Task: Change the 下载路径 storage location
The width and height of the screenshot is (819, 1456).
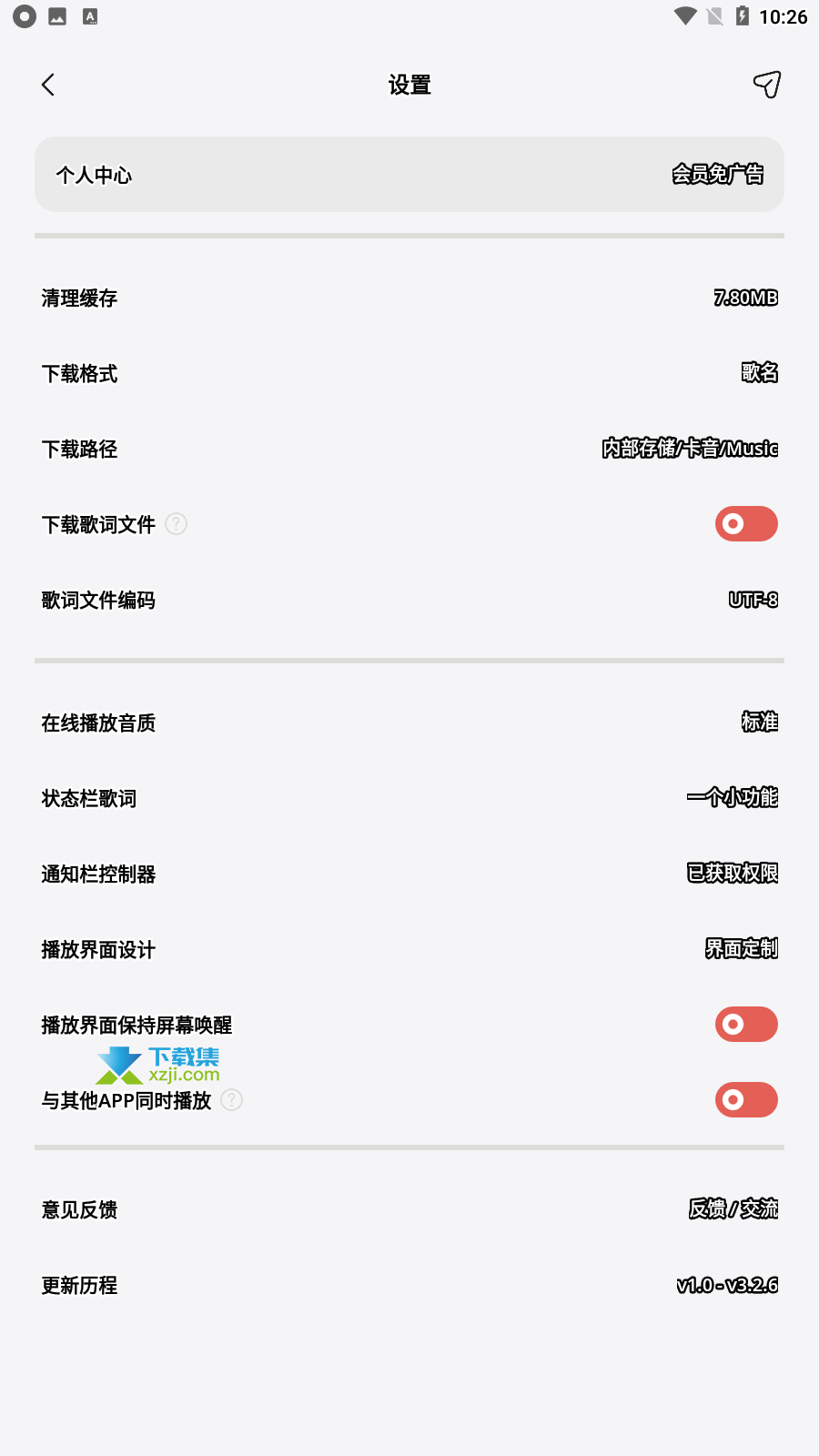Action: tap(409, 449)
